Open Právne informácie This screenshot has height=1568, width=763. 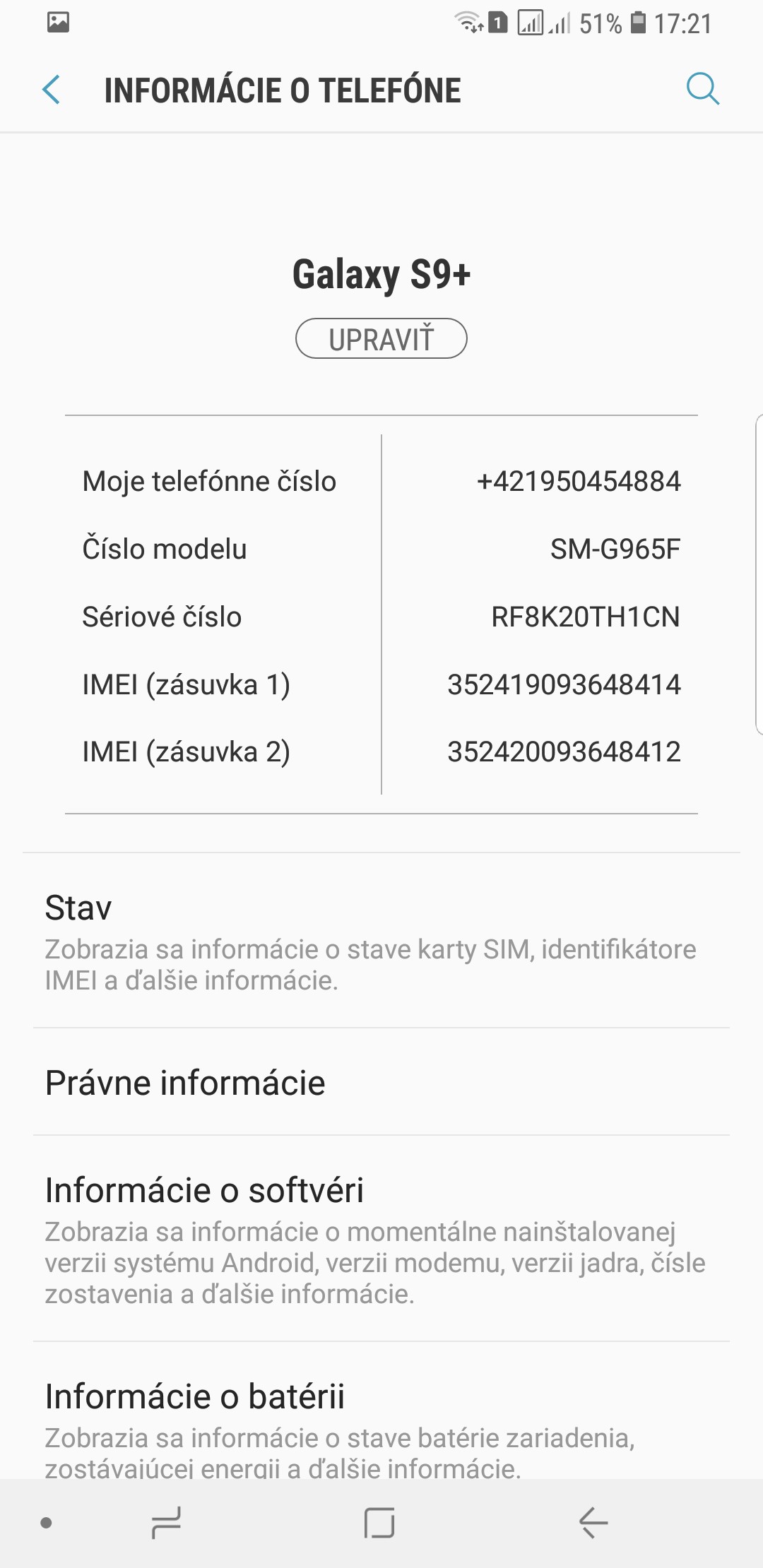(381, 1082)
